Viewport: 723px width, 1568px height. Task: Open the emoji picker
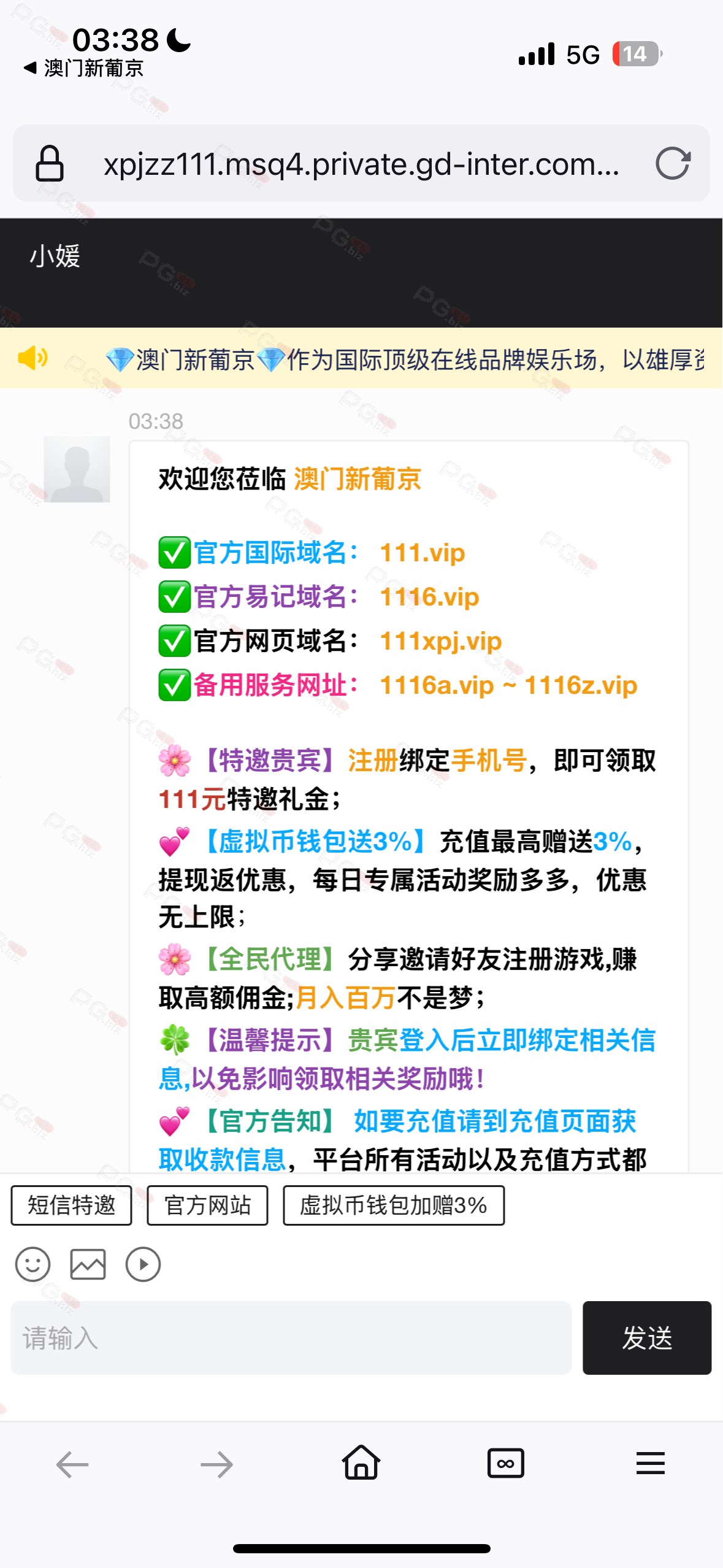tap(33, 1264)
